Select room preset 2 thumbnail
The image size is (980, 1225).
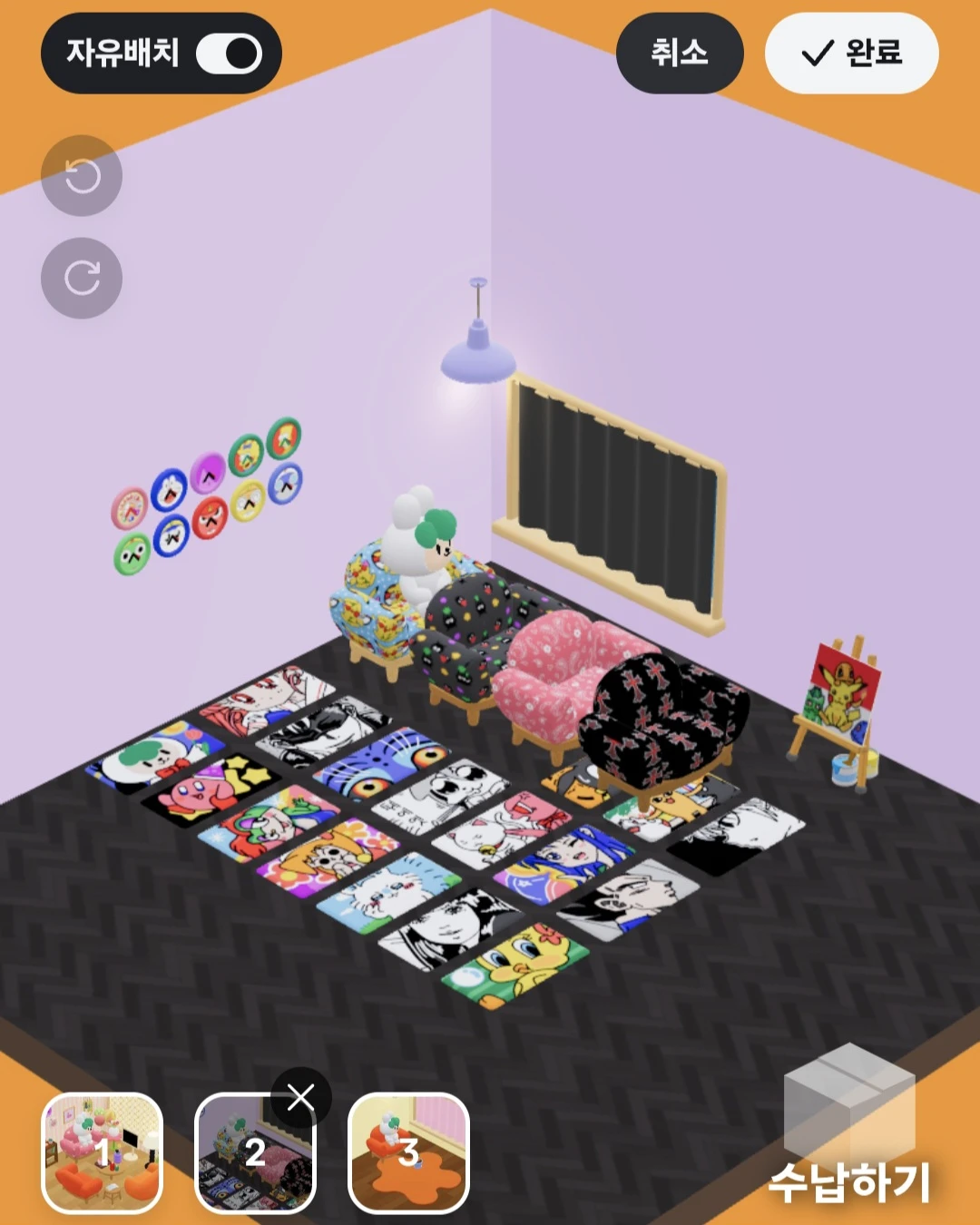click(x=255, y=1152)
